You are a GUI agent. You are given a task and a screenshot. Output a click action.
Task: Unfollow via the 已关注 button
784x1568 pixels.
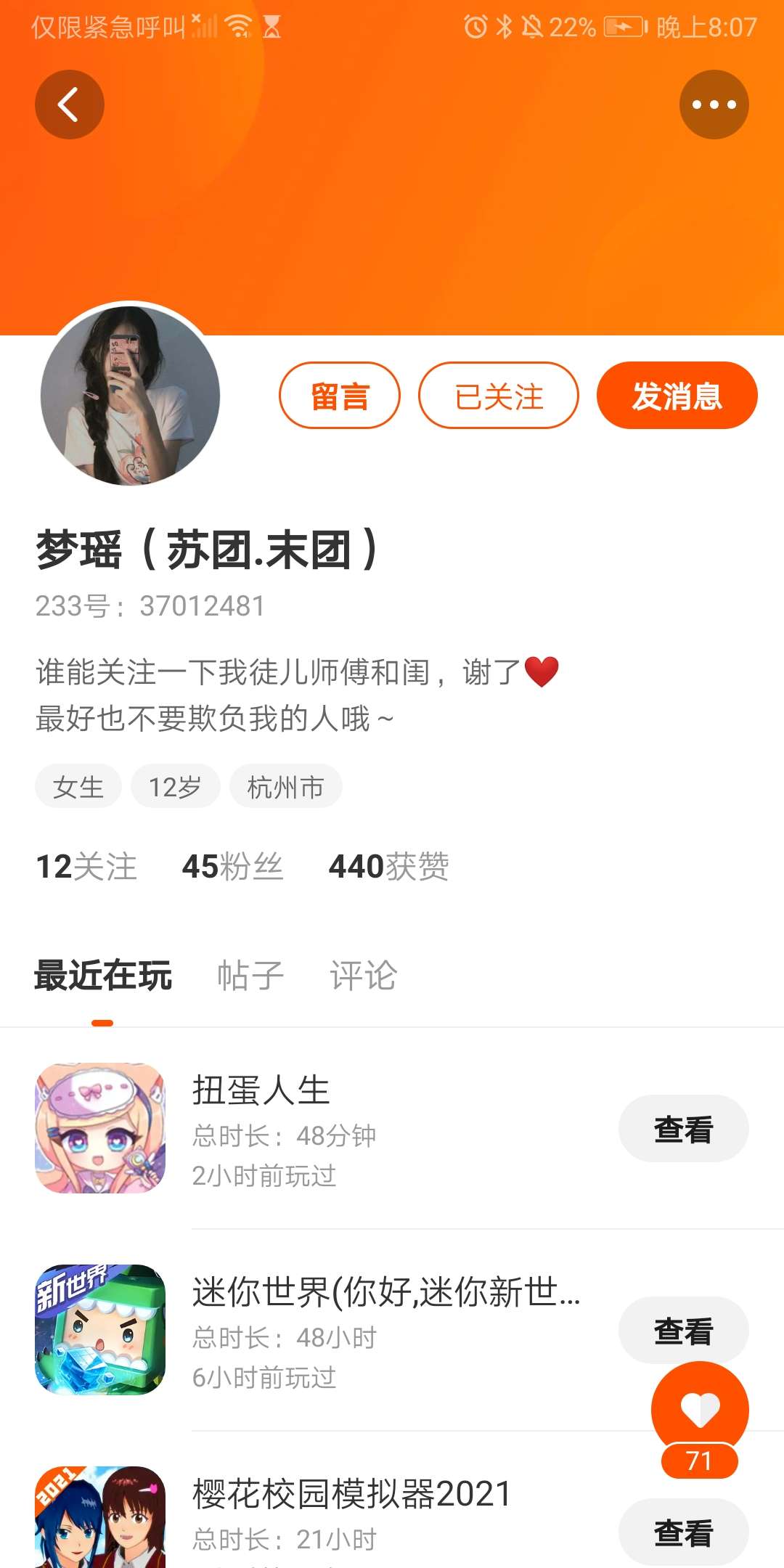[x=499, y=396]
